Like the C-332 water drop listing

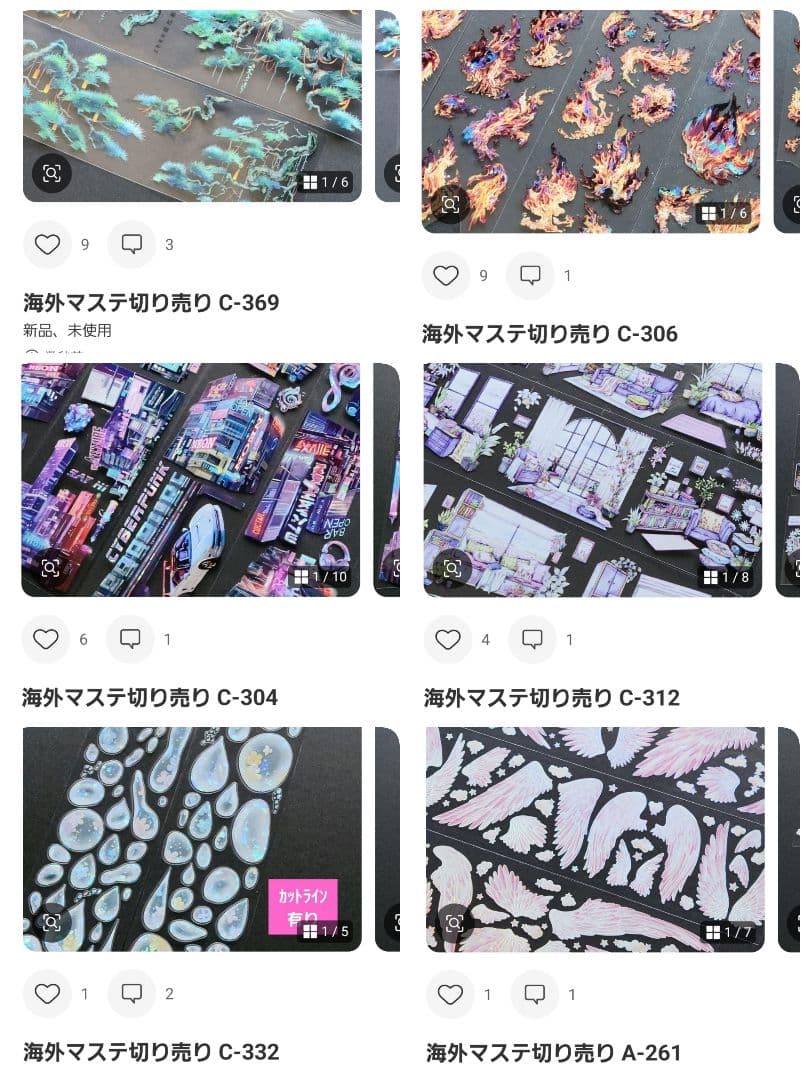pyautogui.click(x=47, y=993)
